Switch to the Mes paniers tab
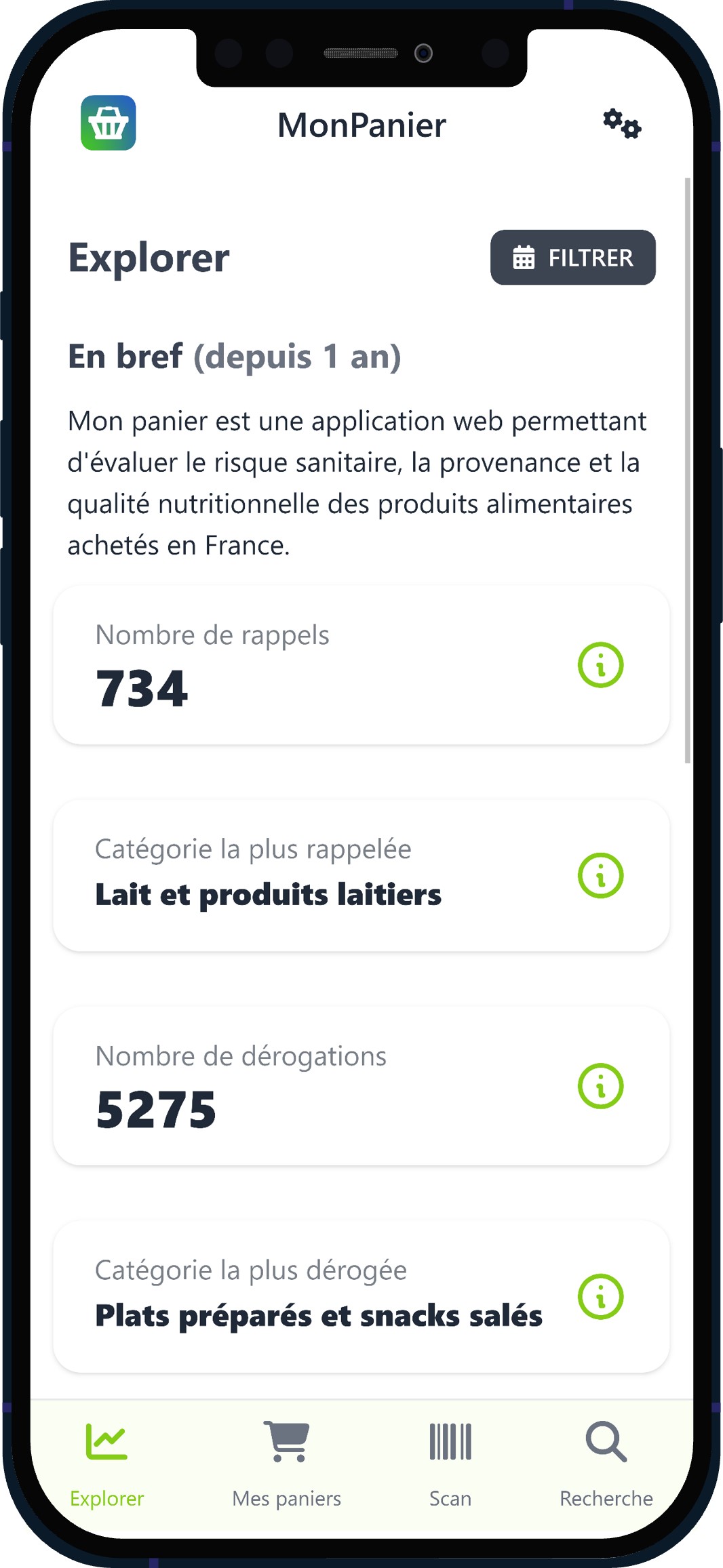Image resolution: width=723 pixels, height=1568 pixels. tap(286, 1458)
